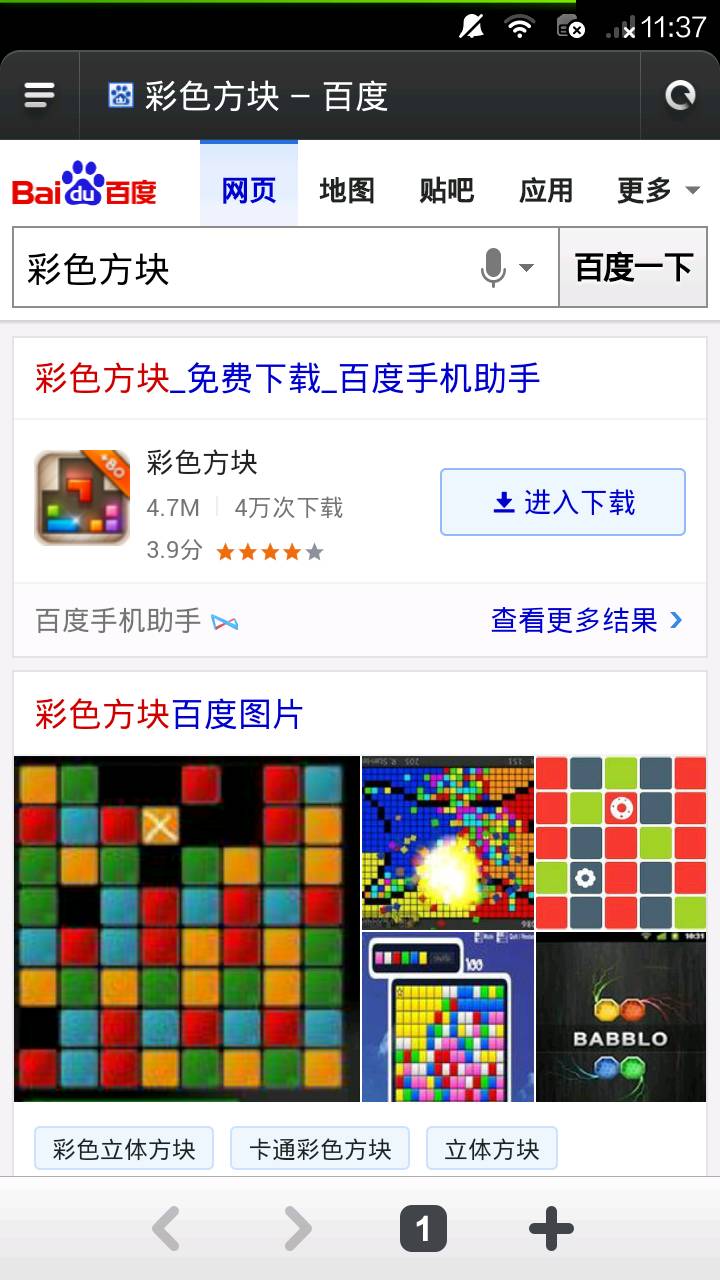Image resolution: width=720 pixels, height=1280 pixels.
Task: Open the 彩色方块百度图片 result
Action: [x=169, y=715]
